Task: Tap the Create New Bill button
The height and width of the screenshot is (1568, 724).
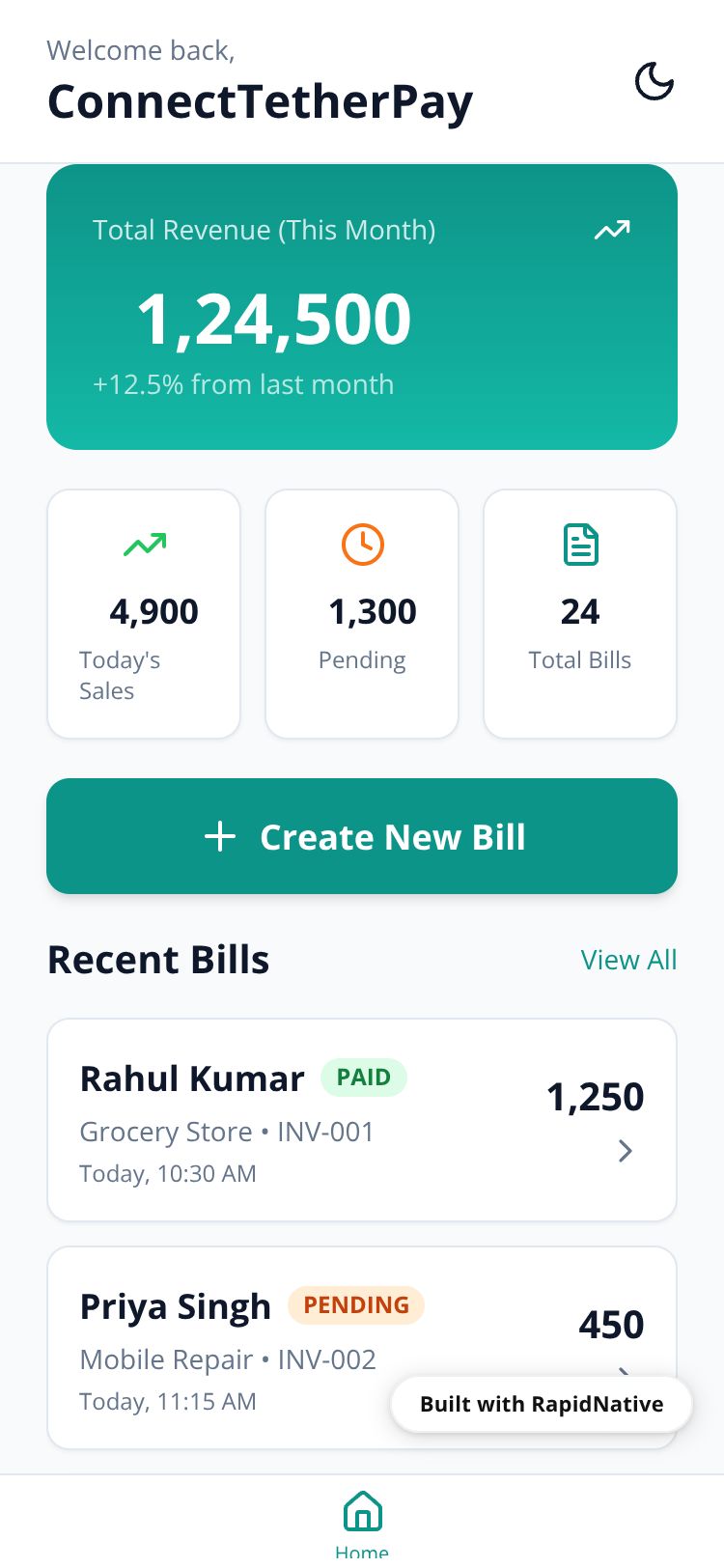Action: tap(362, 836)
